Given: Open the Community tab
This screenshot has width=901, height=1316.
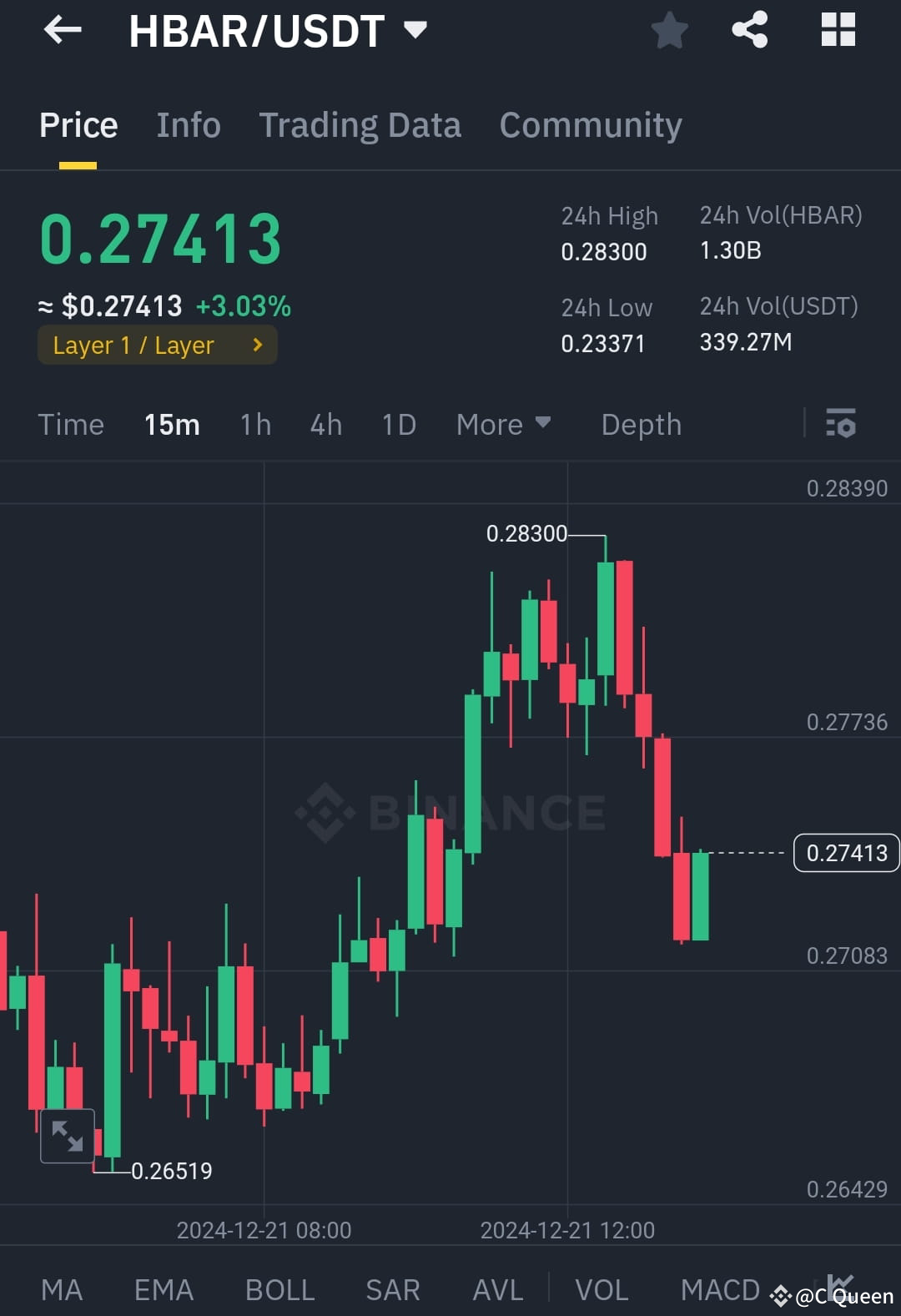Looking at the screenshot, I should tap(590, 124).
